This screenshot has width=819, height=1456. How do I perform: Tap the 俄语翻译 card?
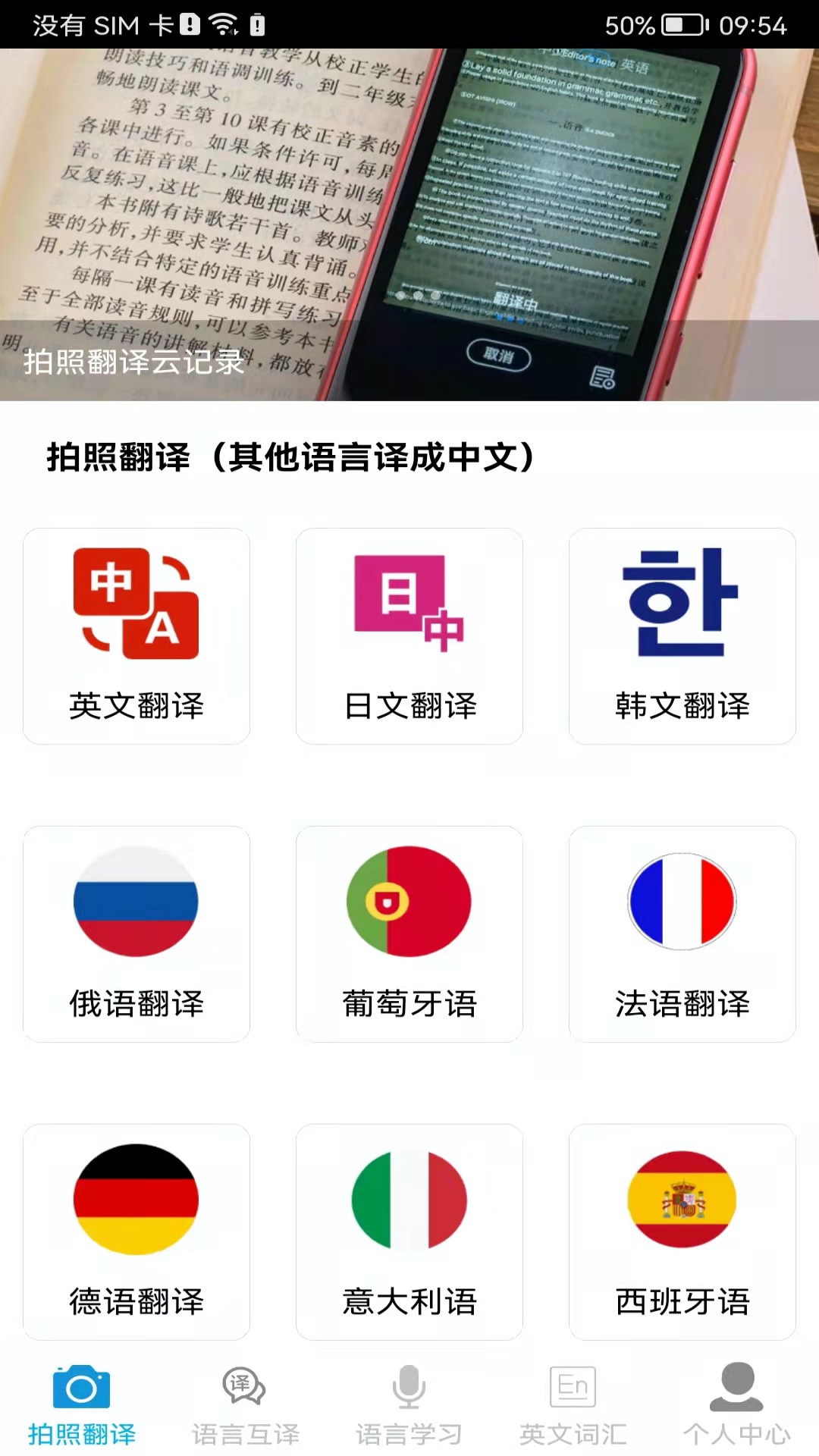(x=136, y=934)
